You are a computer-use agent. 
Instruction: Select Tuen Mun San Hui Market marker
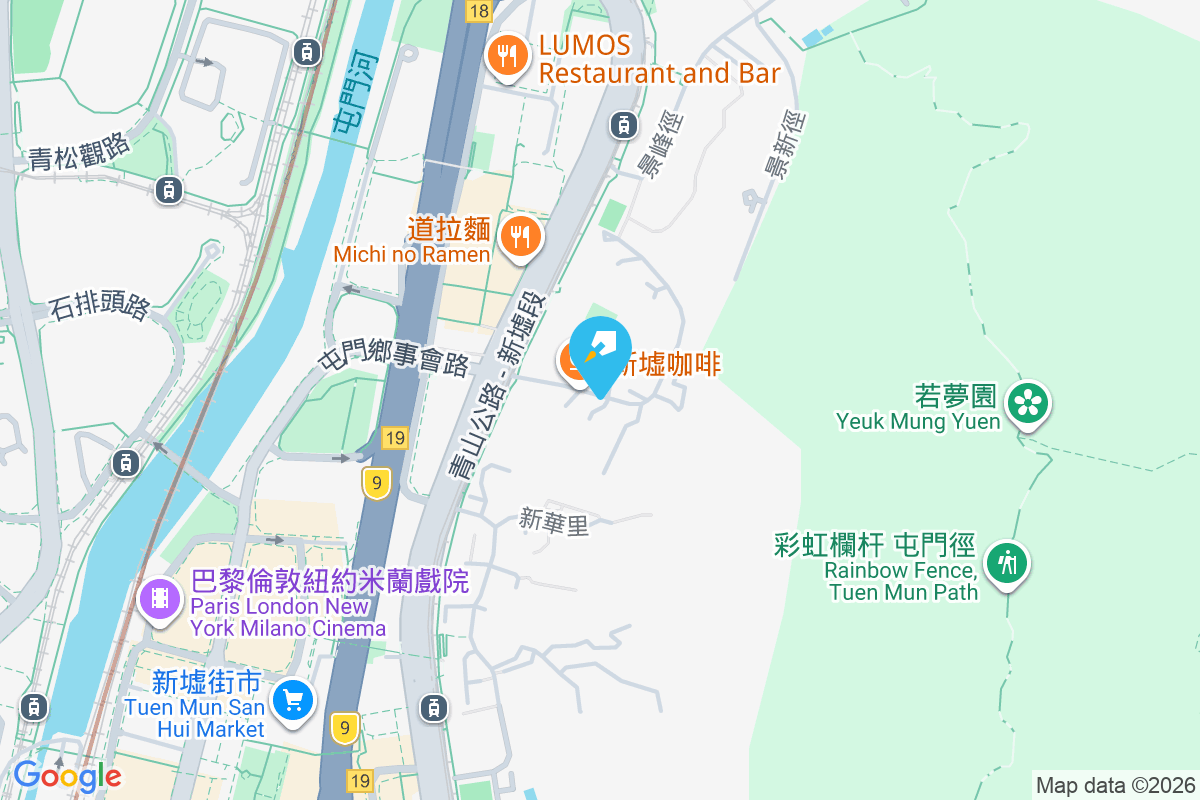(294, 700)
